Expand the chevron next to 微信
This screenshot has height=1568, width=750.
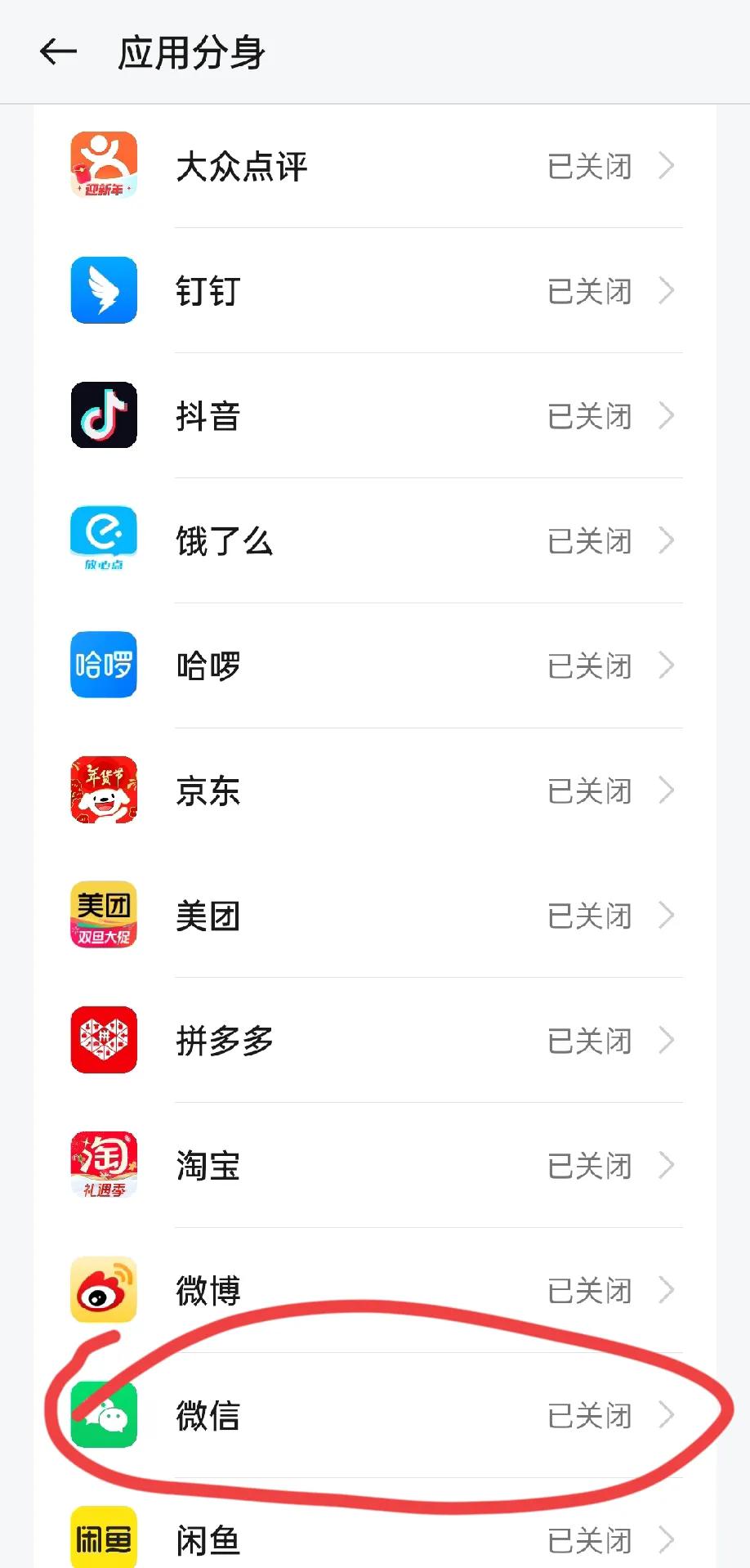coord(667,1416)
